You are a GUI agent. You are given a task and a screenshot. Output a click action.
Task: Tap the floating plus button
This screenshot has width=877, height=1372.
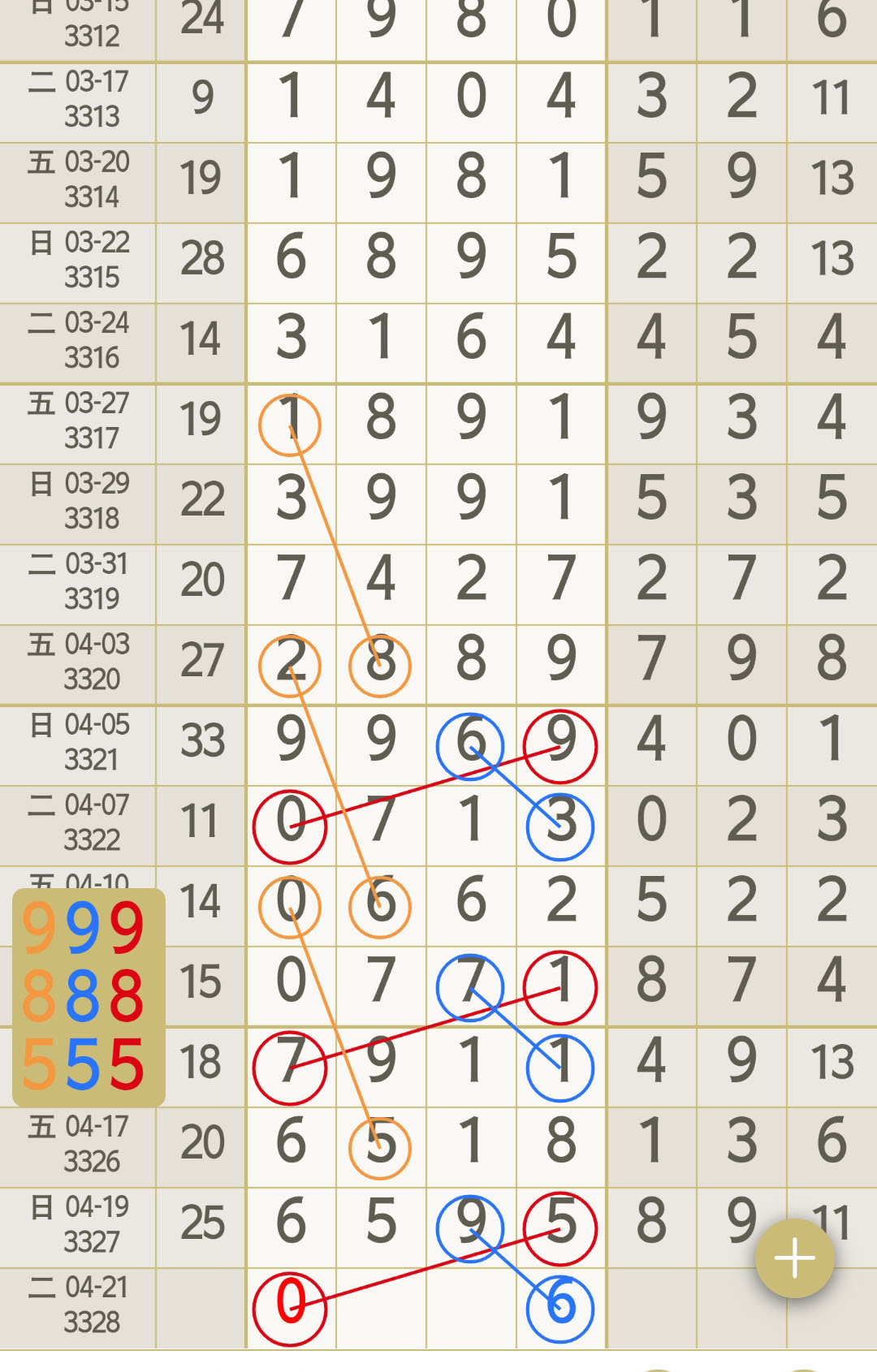(x=794, y=1258)
